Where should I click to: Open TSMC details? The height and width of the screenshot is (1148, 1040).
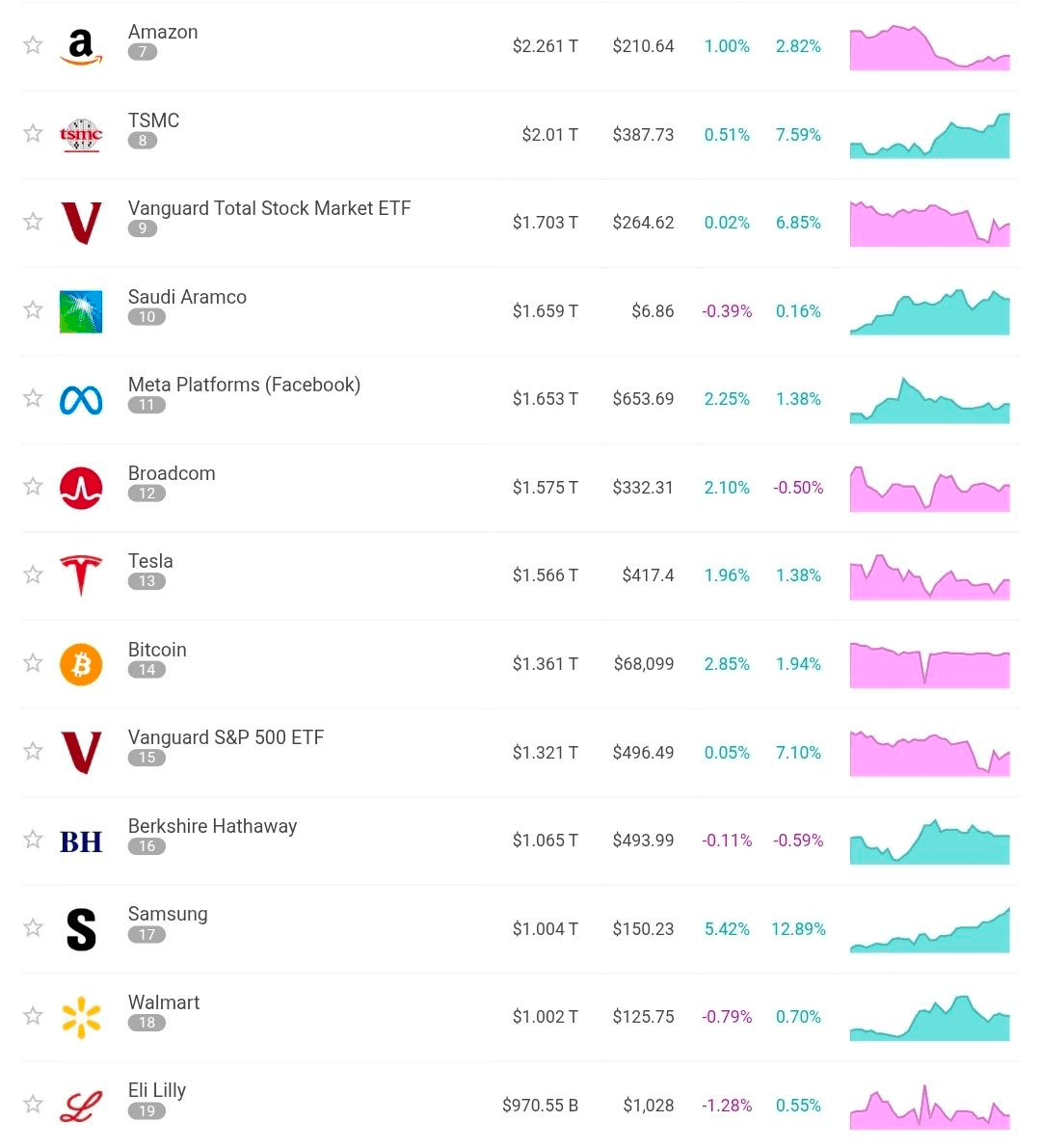[x=153, y=120]
